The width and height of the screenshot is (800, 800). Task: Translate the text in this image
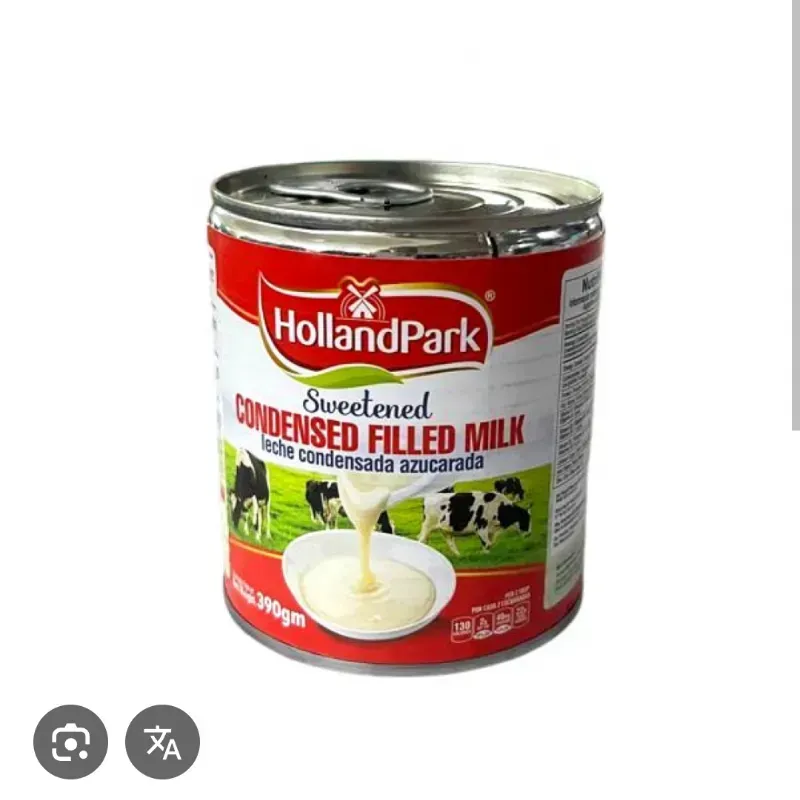(x=162, y=742)
